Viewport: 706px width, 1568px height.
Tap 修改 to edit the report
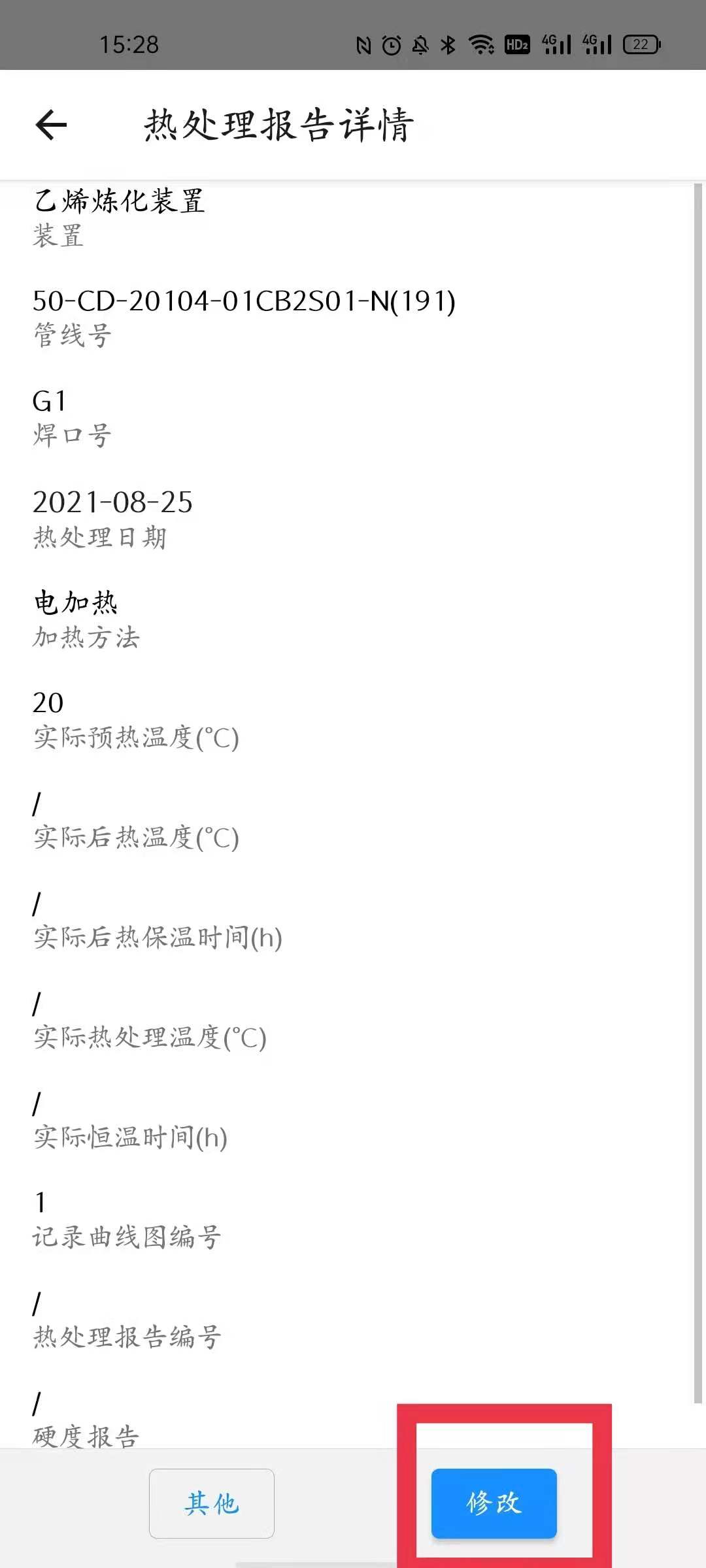[494, 1503]
